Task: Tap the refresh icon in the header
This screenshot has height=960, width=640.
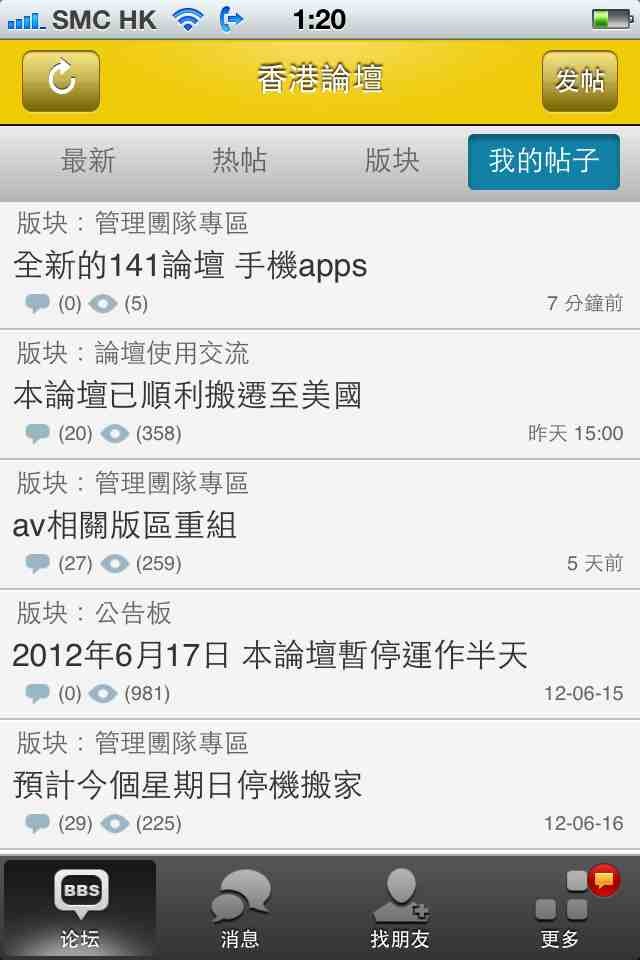Action: coord(61,81)
